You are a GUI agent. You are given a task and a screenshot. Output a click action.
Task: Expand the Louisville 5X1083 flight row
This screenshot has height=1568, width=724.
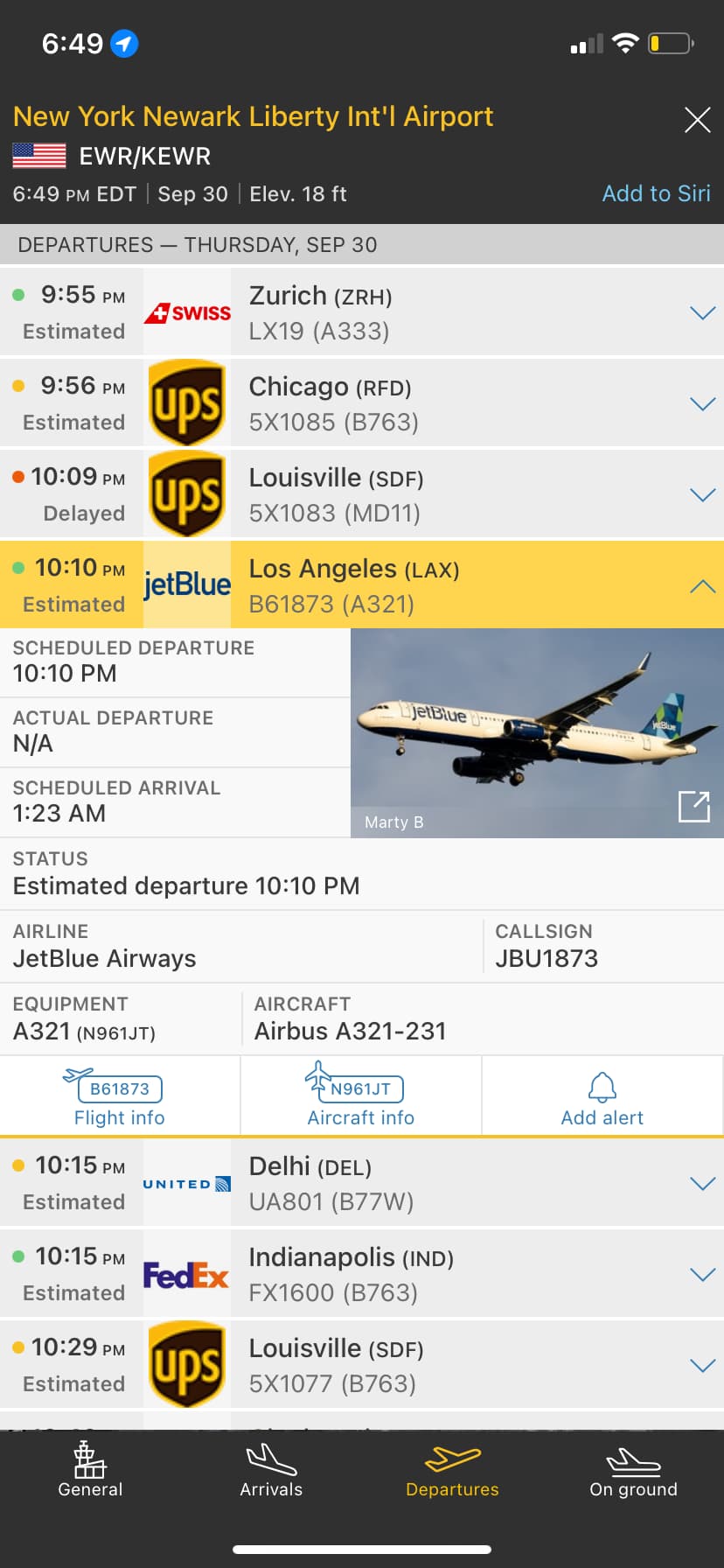[702, 494]
